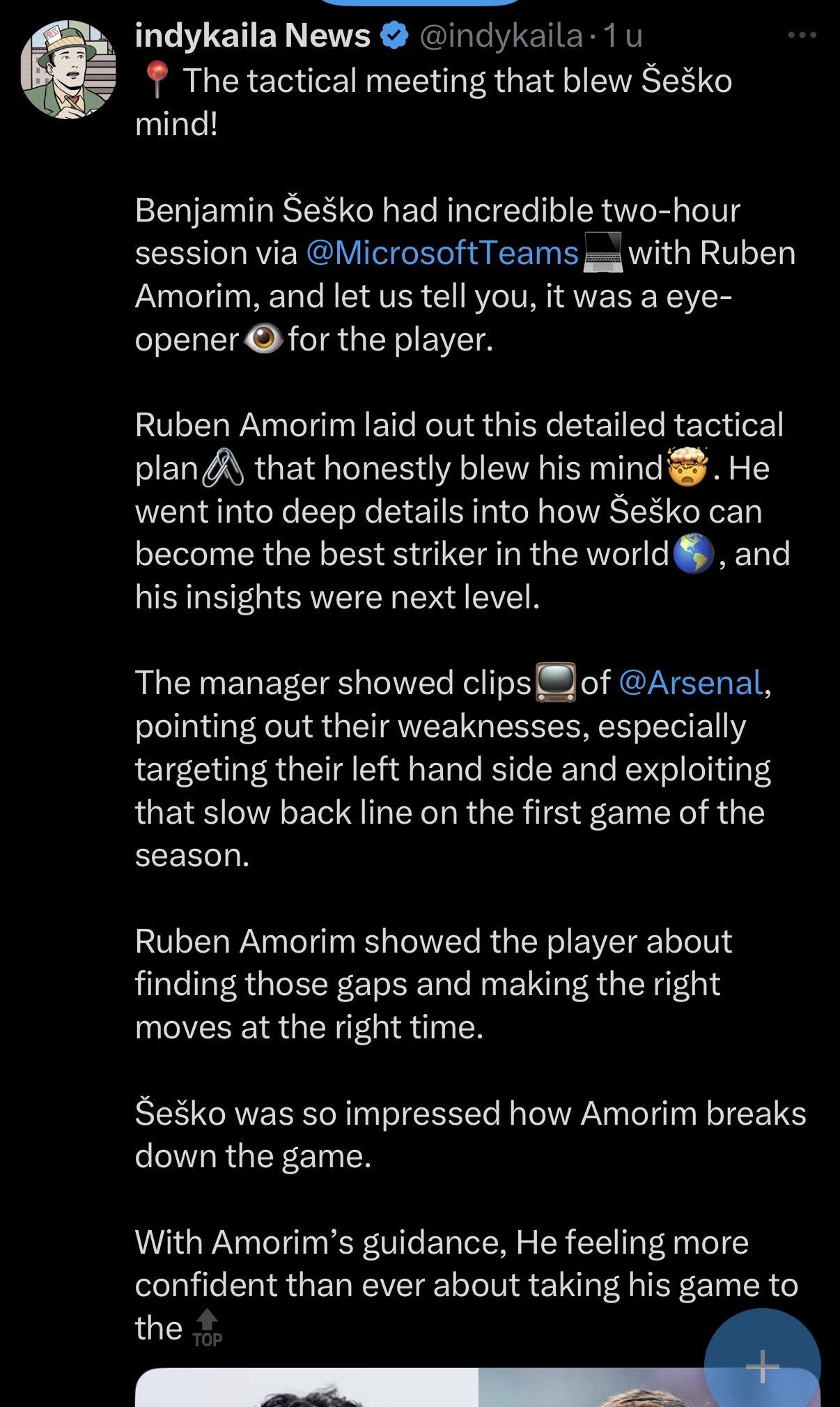
Task: Open the photo attached to the tweet
Action: (x=419, y=1387)
